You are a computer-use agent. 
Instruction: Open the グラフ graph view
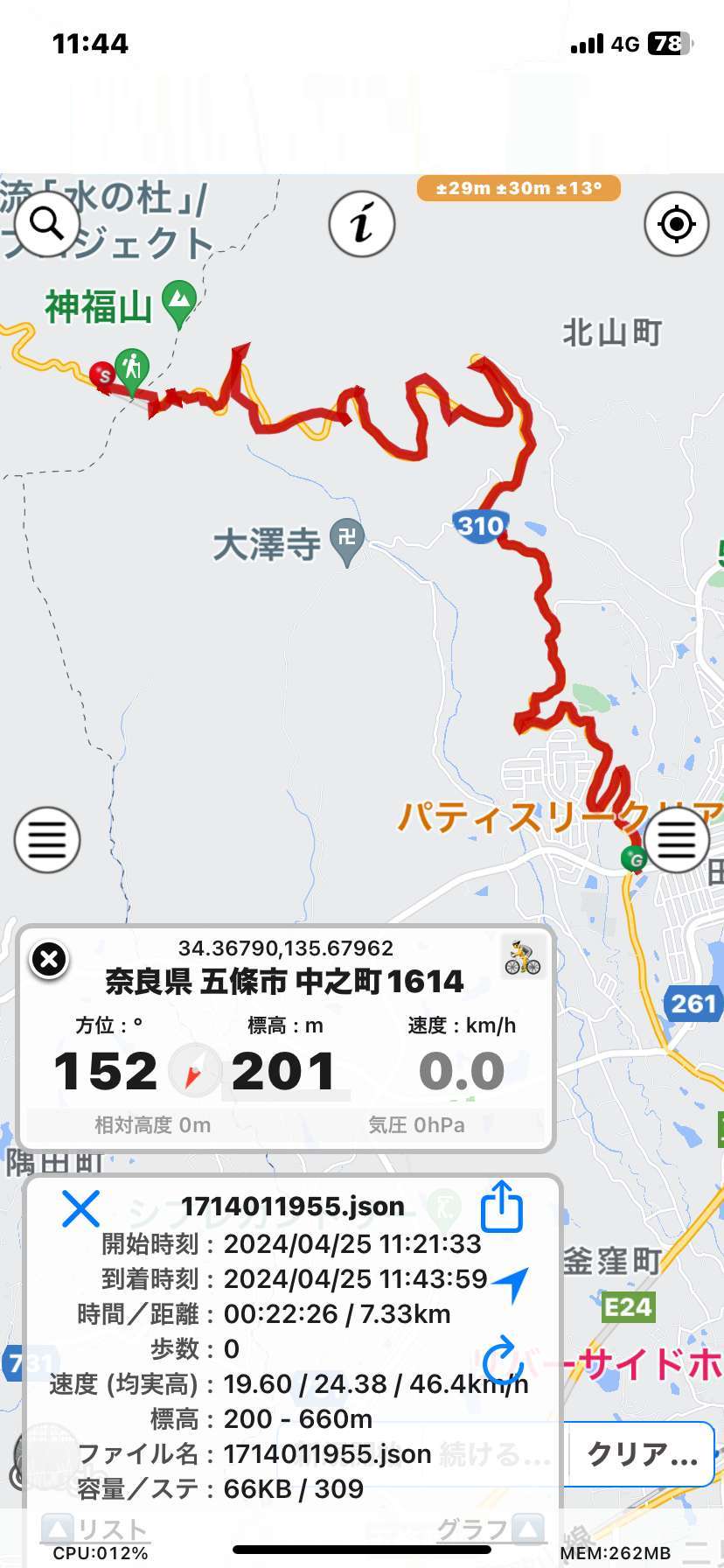click(490, 1529)
